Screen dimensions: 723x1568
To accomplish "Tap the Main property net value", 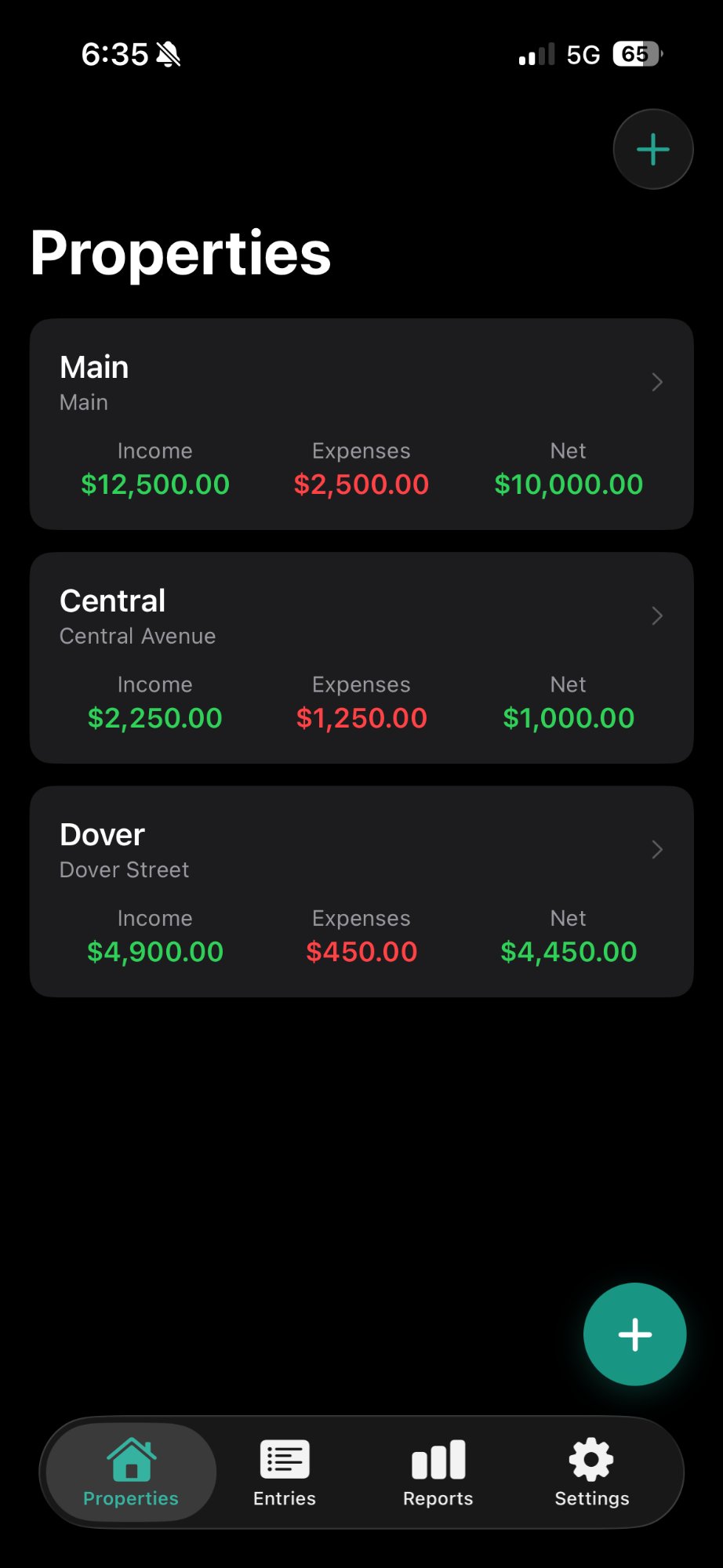I will (x=568, y=484).
